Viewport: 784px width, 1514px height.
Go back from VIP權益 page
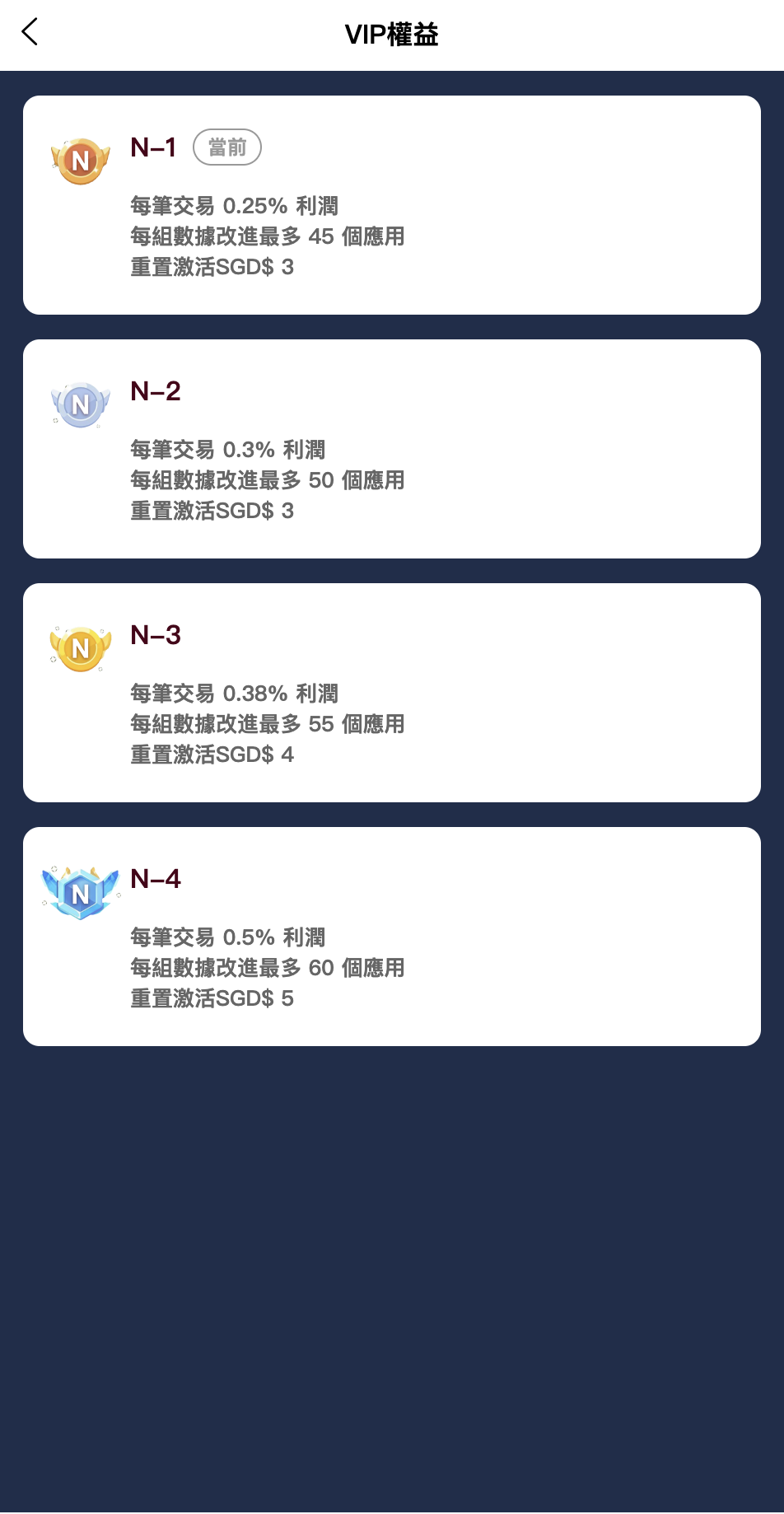[x=30, y=33]
